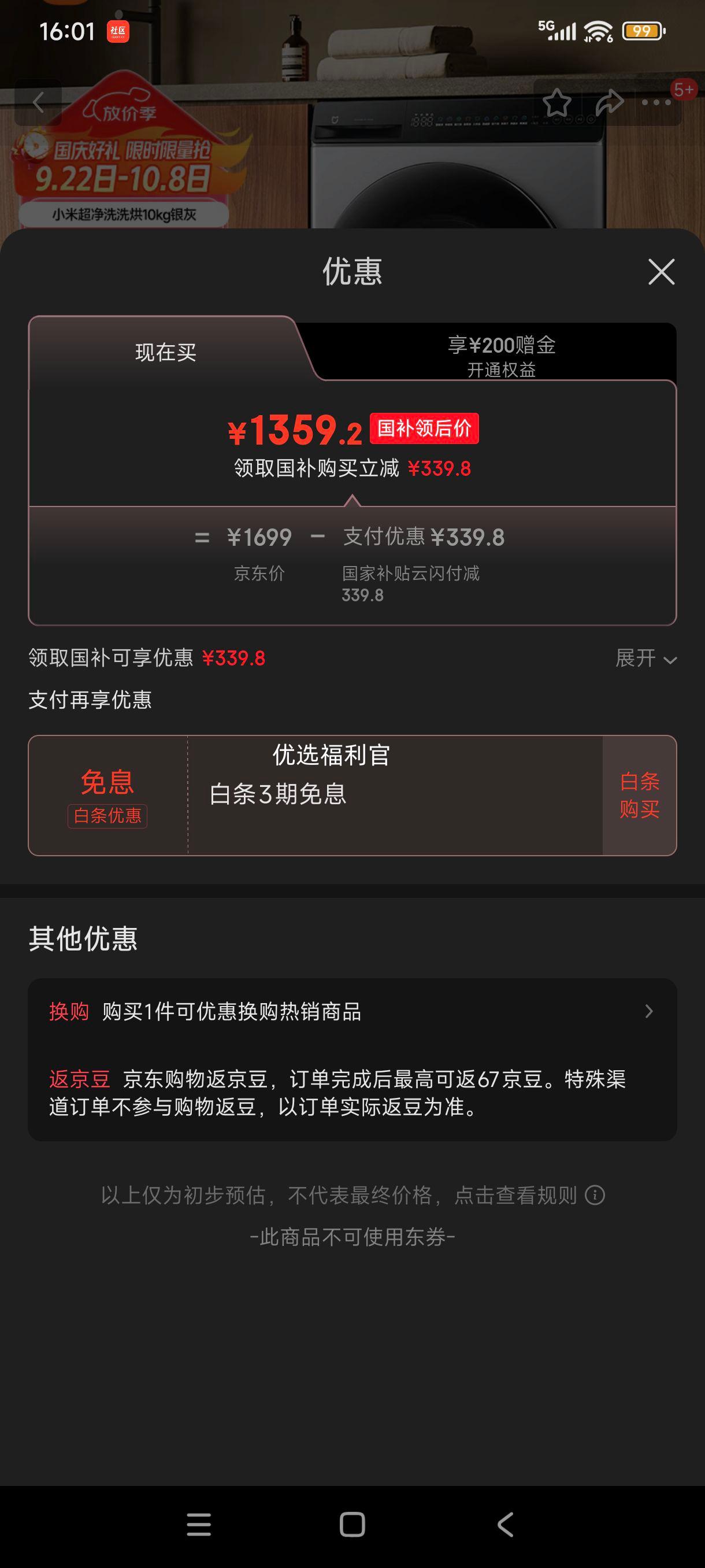Go to the home screen via navigation bar
This screenshot has height=1568, width=705.
click(x=352, y=1525)
